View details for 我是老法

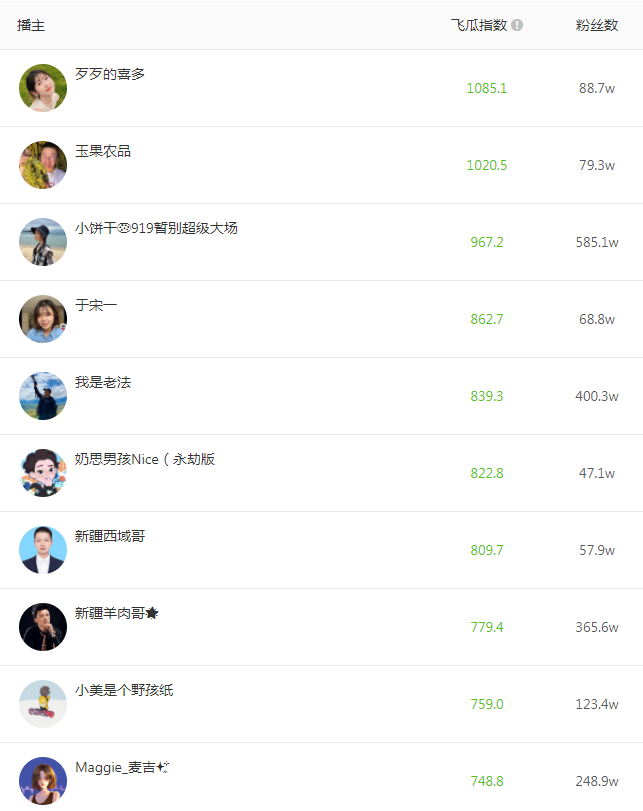(103, 382)
